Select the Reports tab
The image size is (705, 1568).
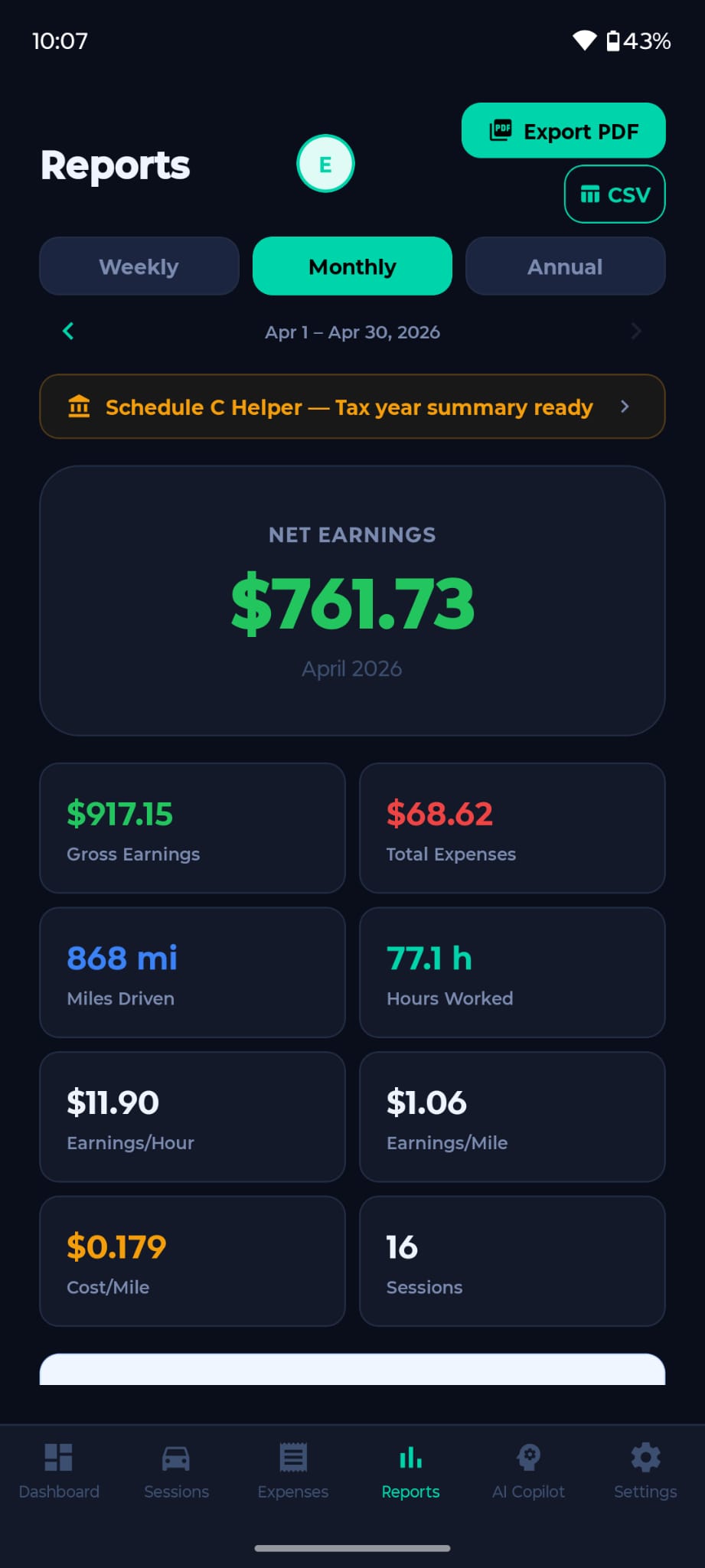point(411,1470)
